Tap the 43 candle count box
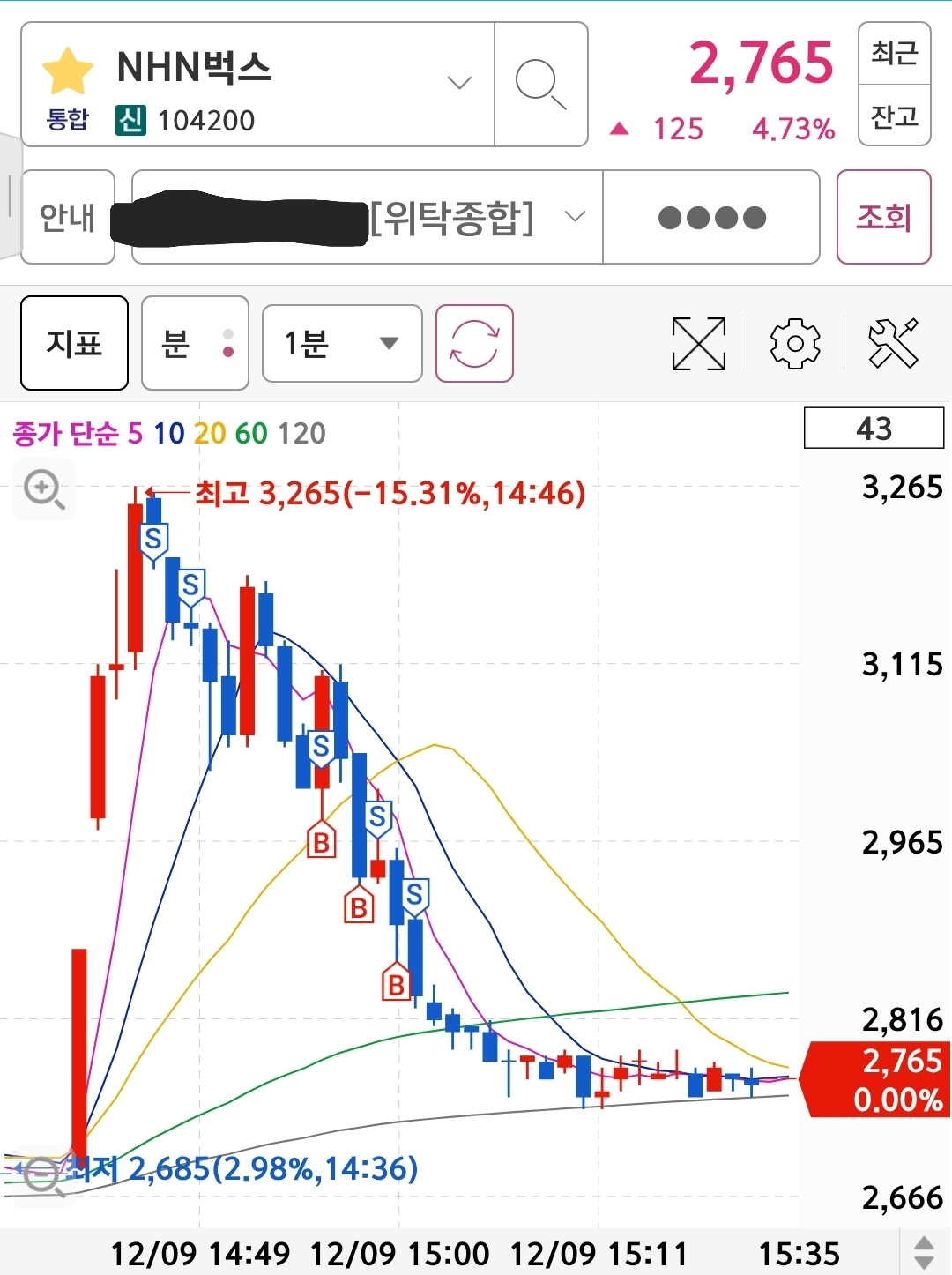This screenshot has width=952, height=1275. pyautogui.click(x=874, y=429)
